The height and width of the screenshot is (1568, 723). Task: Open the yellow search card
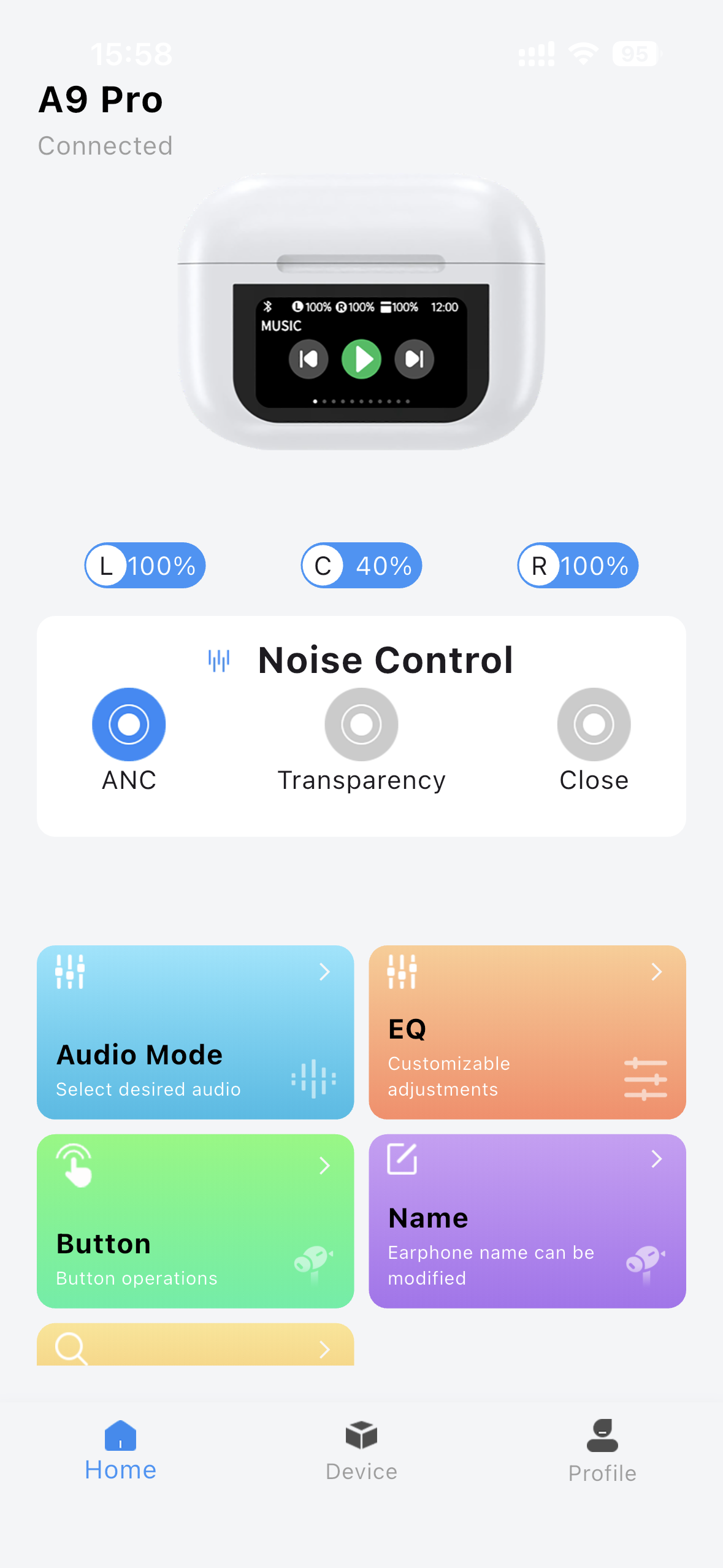pos(195,1346)
